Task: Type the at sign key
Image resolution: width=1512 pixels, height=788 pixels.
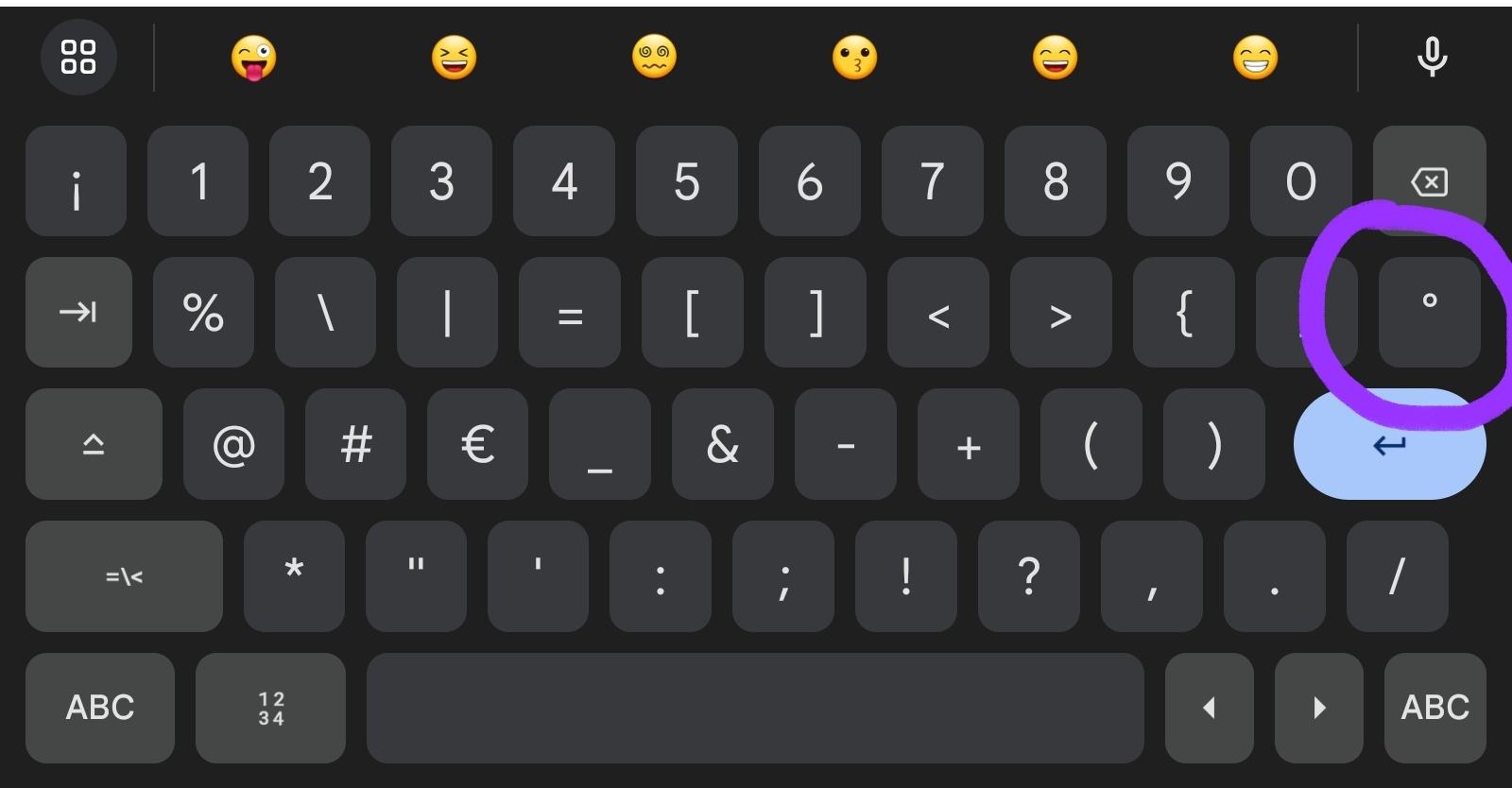Action: tap(233, 444)
